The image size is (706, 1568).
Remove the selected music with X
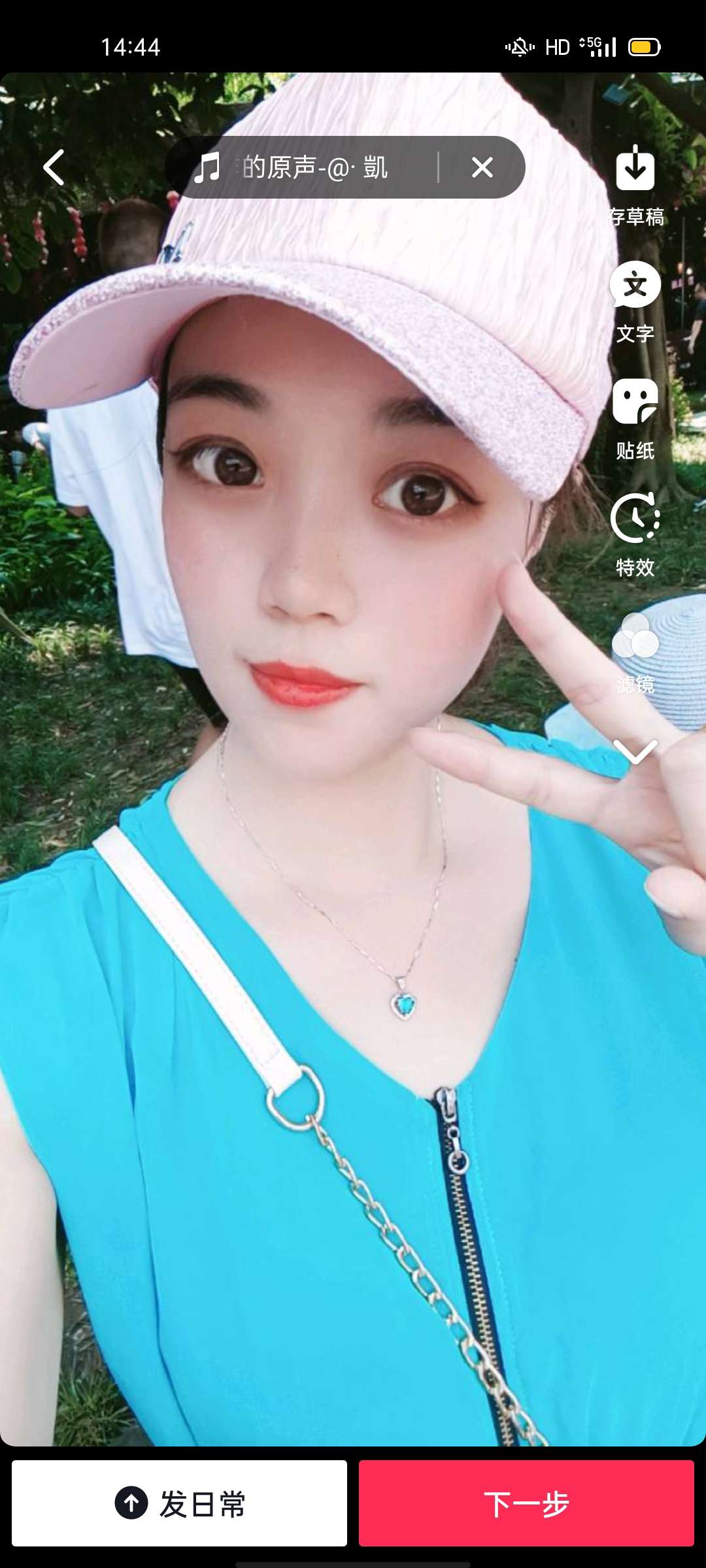[482, 168]
